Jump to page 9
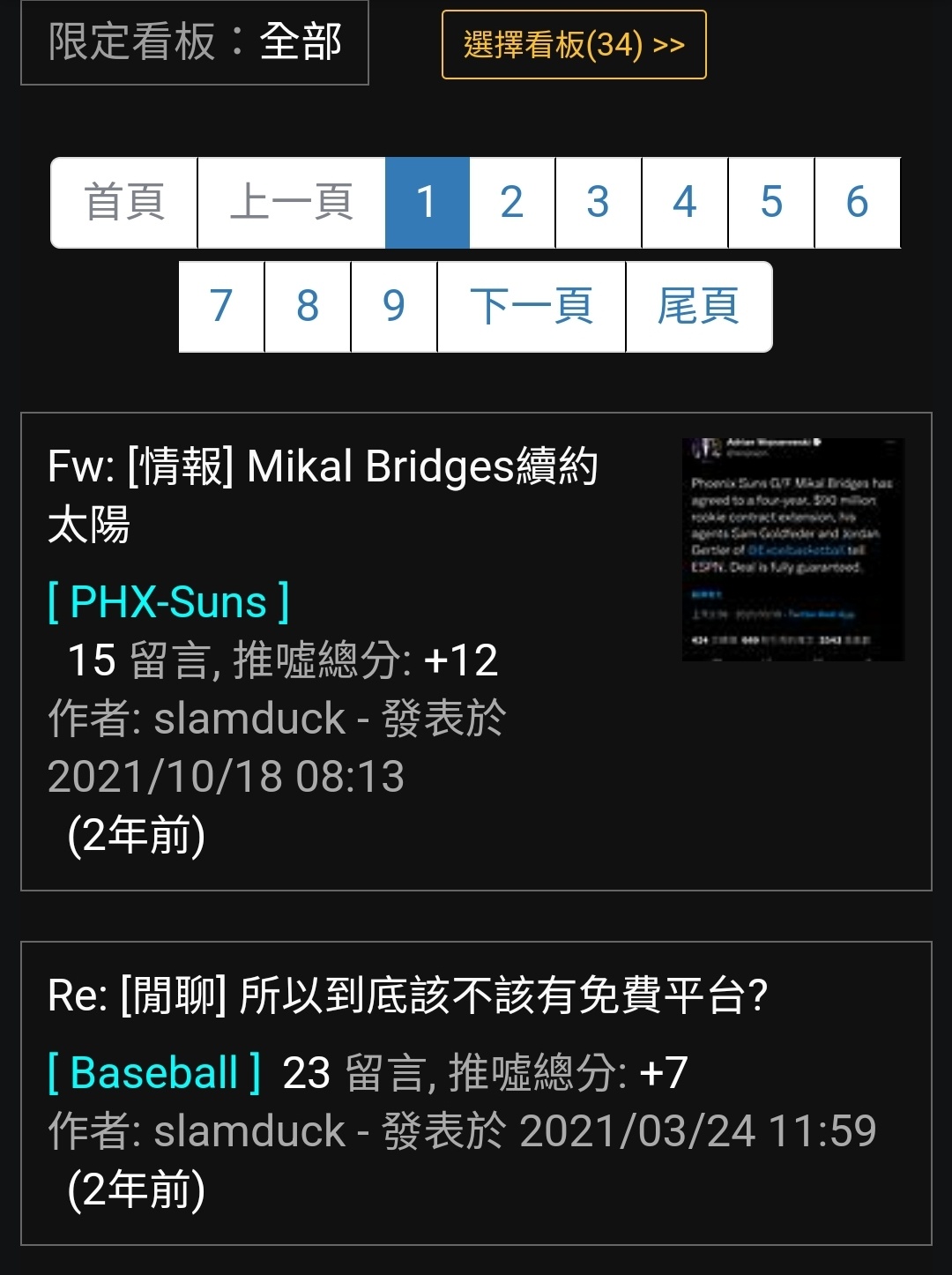The width and height of the screenshot is (952, 1275). coord(394,307)
